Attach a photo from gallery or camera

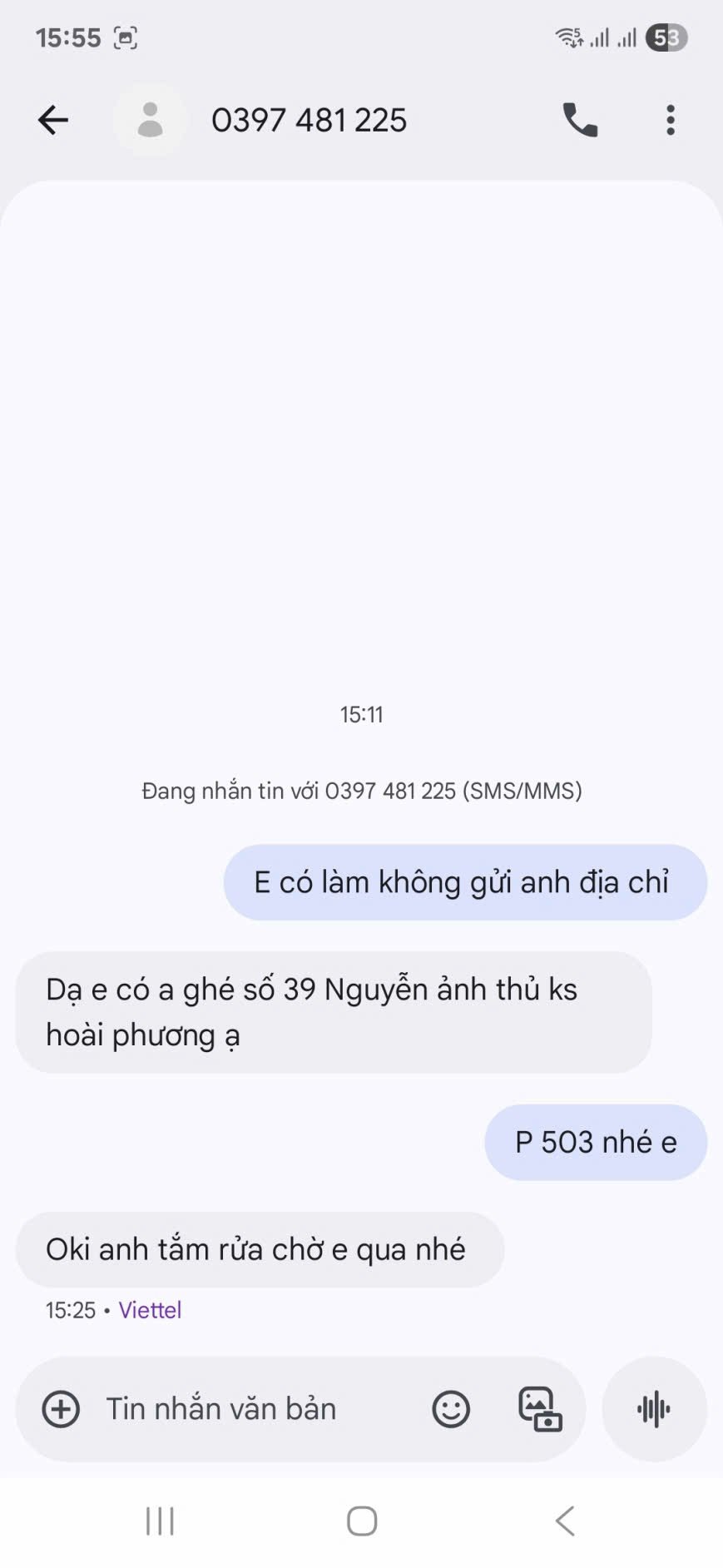(x=540, y=1409)
